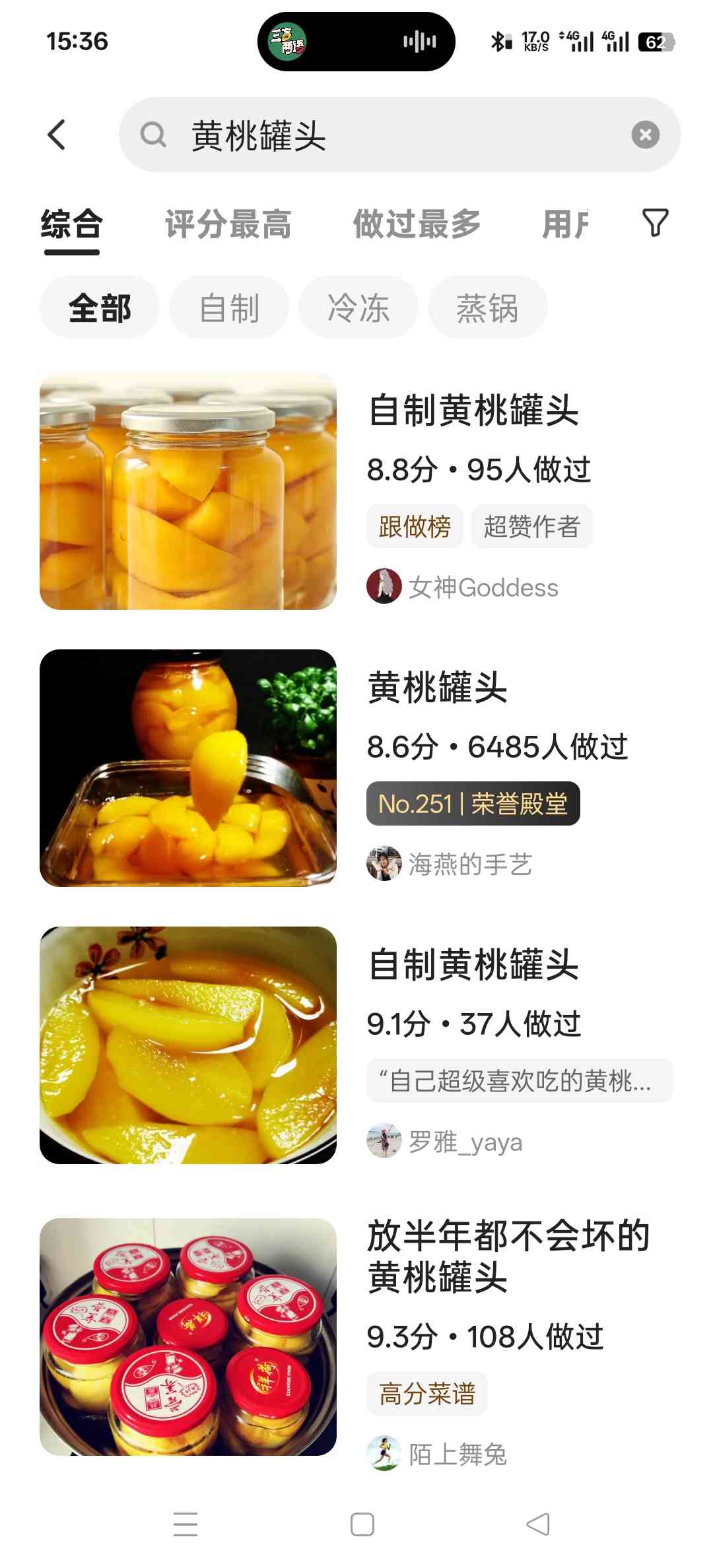
Task: Filter results by 蒸锅
Action: (x=488, y=308)
